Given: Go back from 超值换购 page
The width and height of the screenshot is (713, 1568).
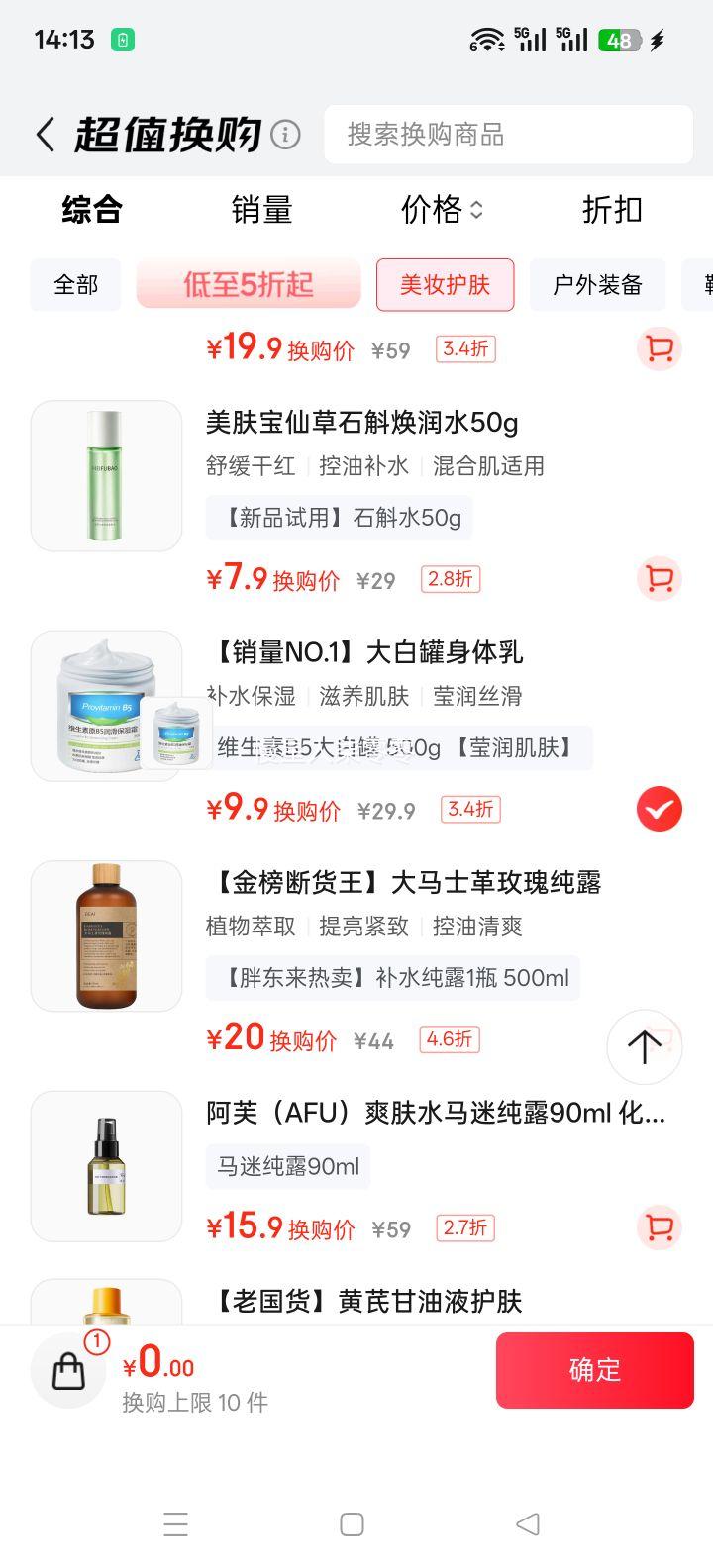Looking at the screenshot, I should click(x=46, y=135).
